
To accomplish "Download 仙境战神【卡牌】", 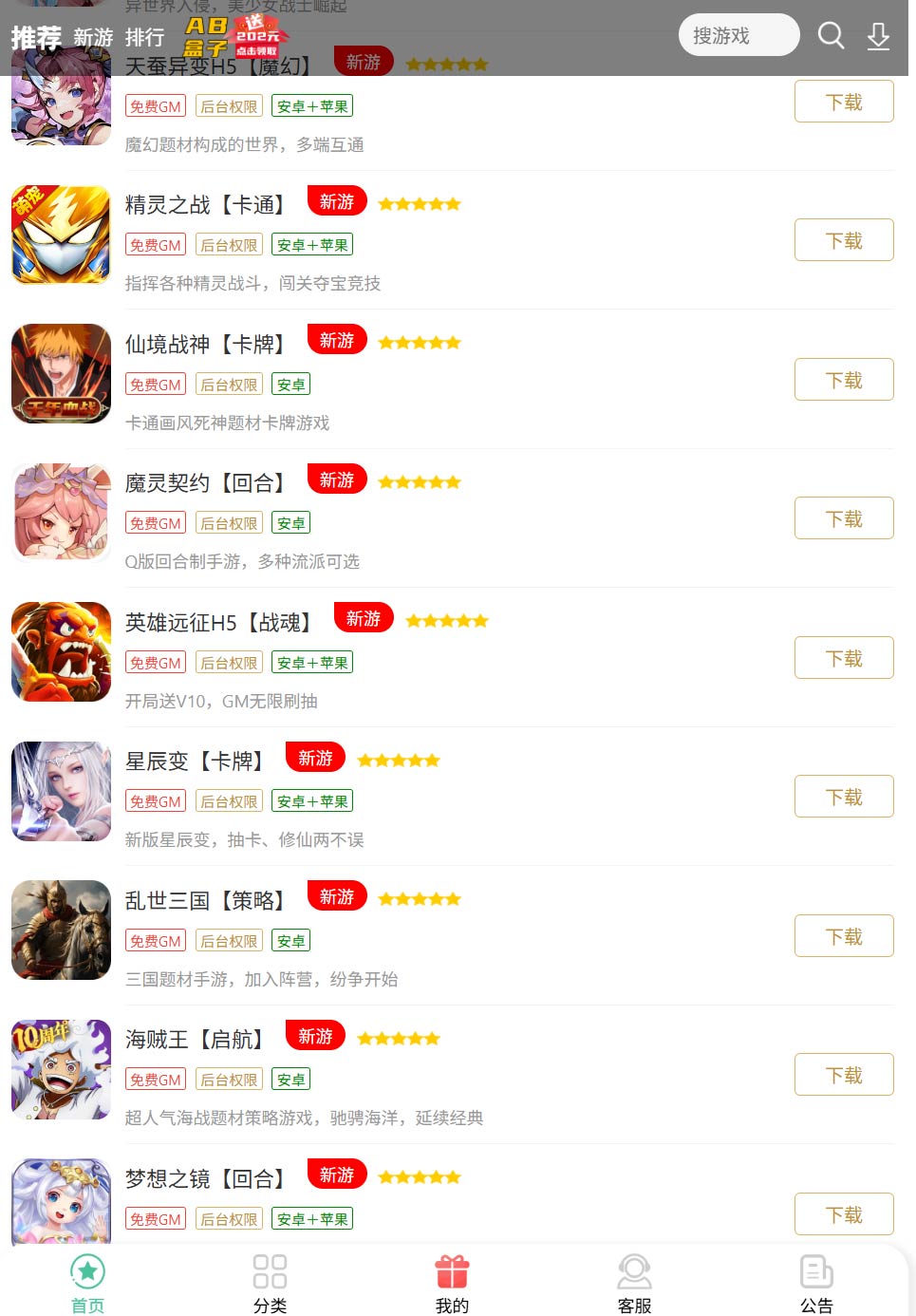I will click(843, 380).
